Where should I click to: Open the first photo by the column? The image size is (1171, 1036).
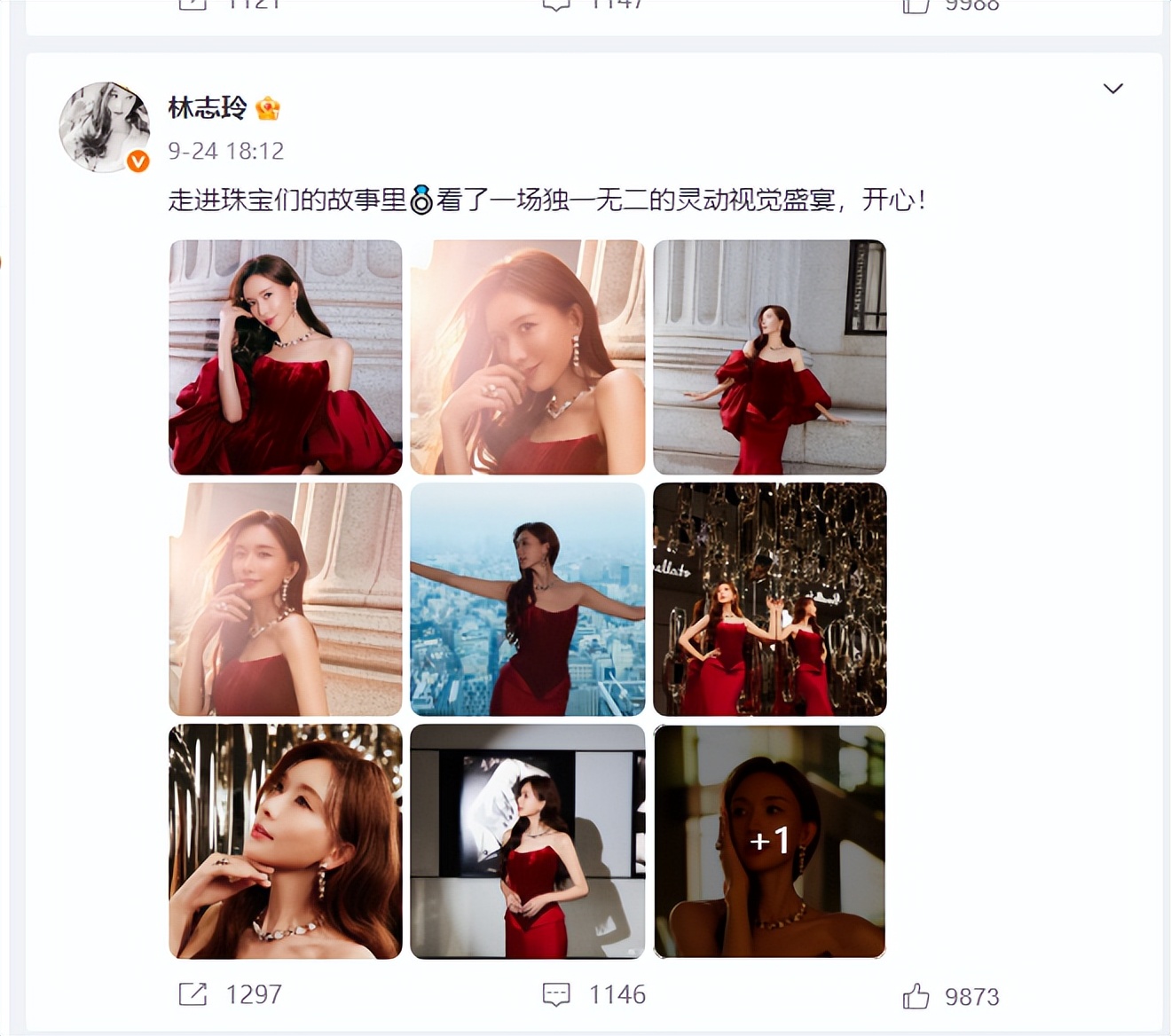click(x=286, y=357)
